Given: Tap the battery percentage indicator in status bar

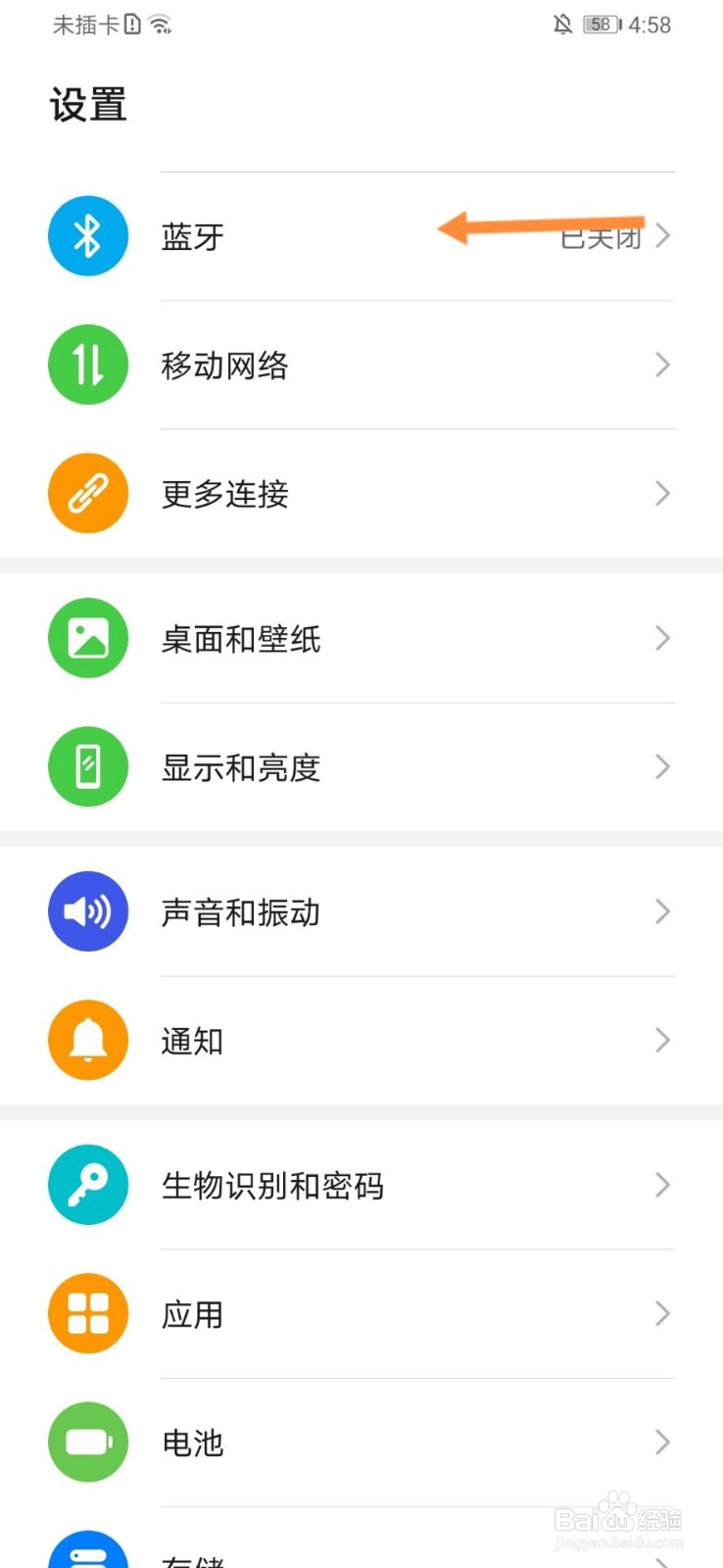Looking at the screenshot, I should click(x=599, y=24).
